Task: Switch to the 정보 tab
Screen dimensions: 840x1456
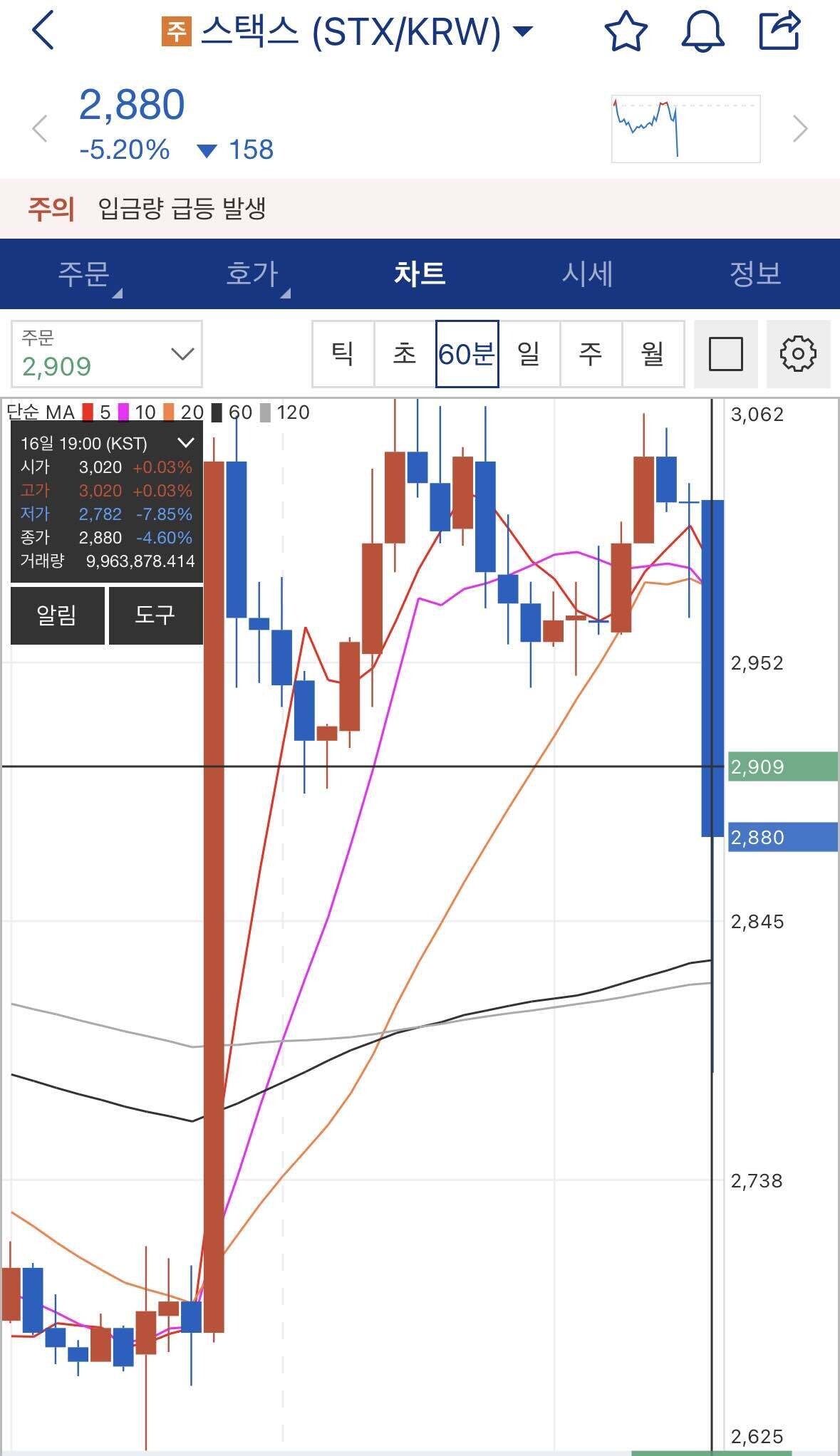Action: point(755,274)
